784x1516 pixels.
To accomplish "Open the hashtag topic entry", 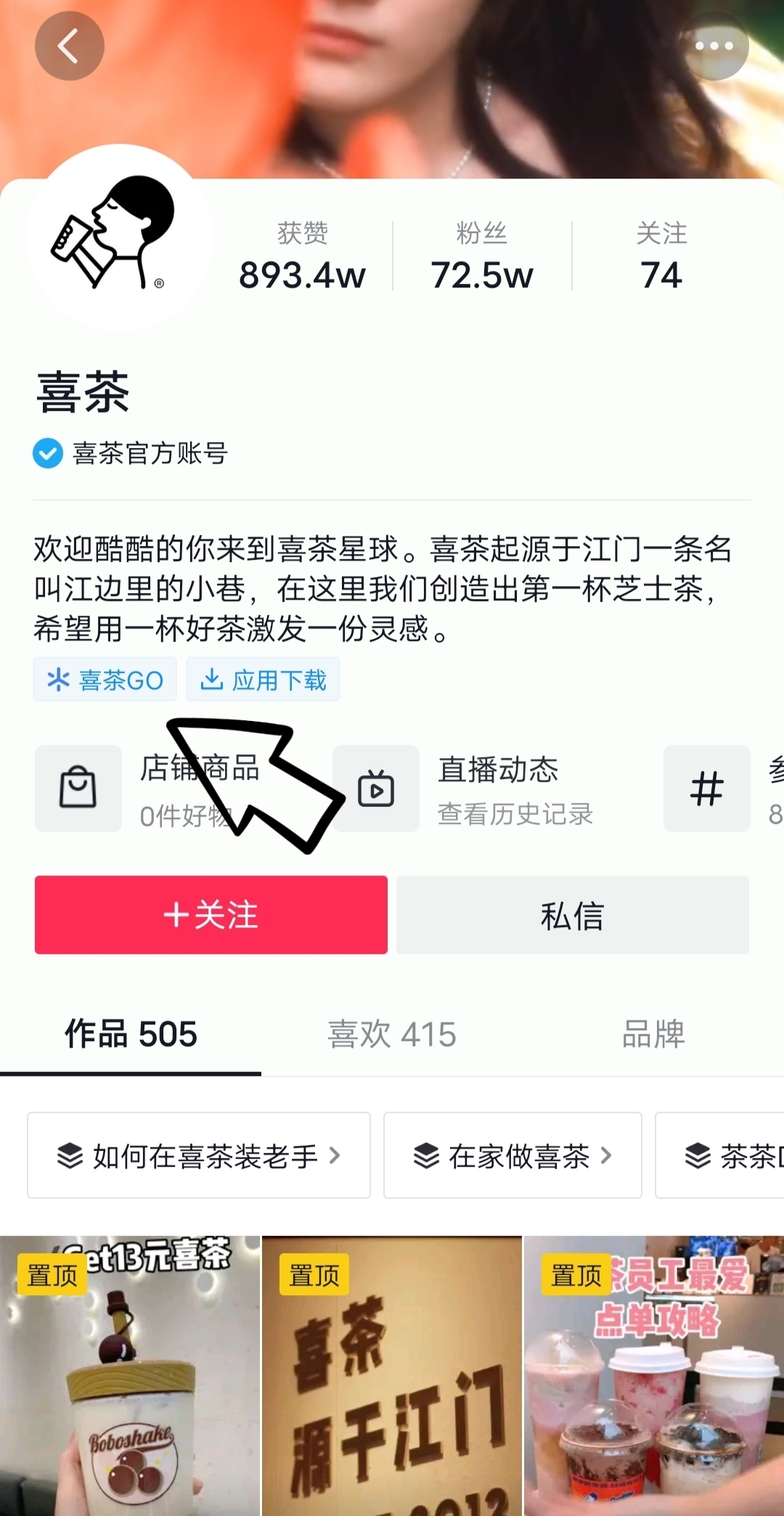I will tap(706, 788).
